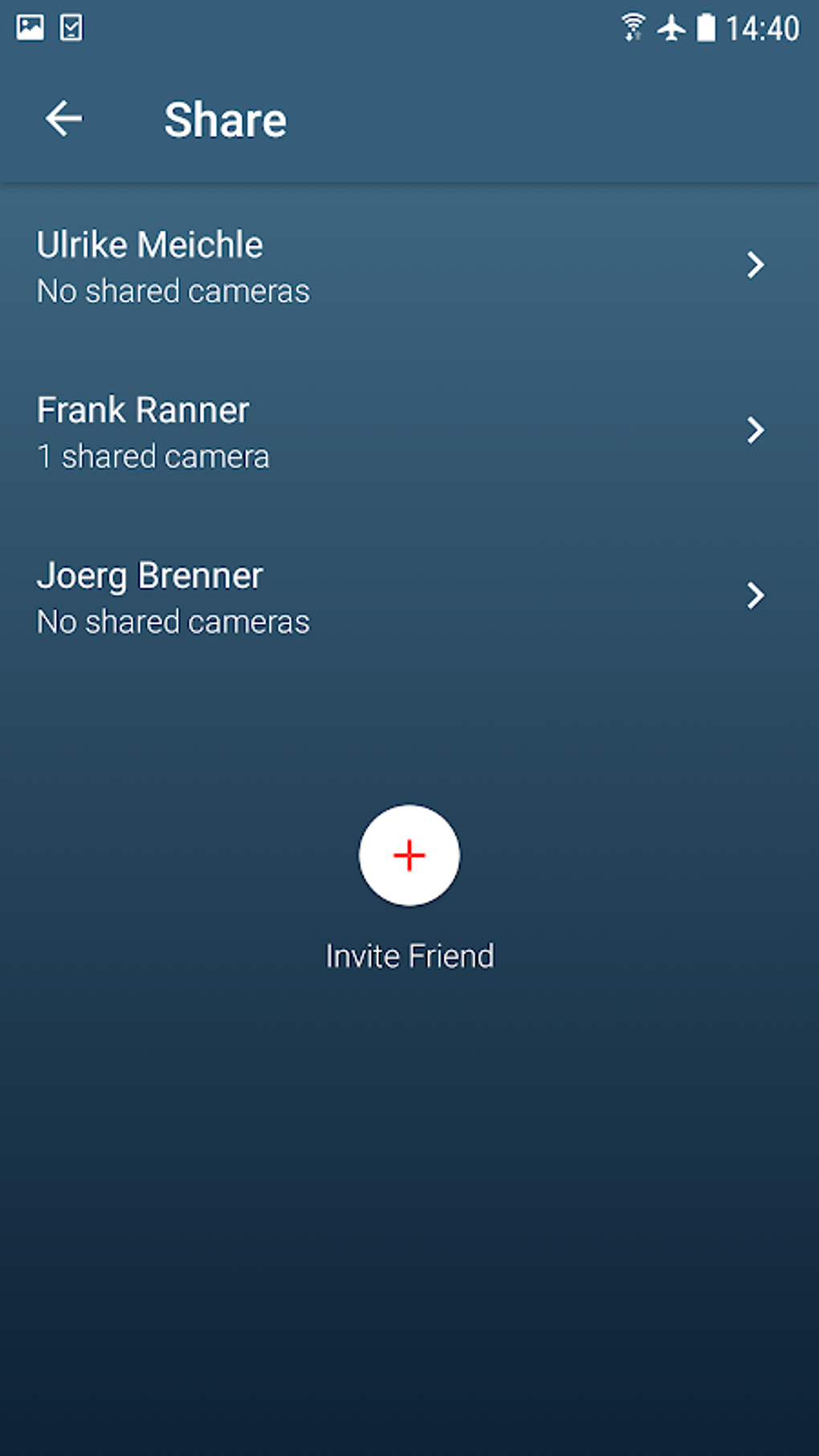Screen dimensions: 819x1456
Task: Open Joerg Brenner's sharing settings
Action: pos(401,597)
